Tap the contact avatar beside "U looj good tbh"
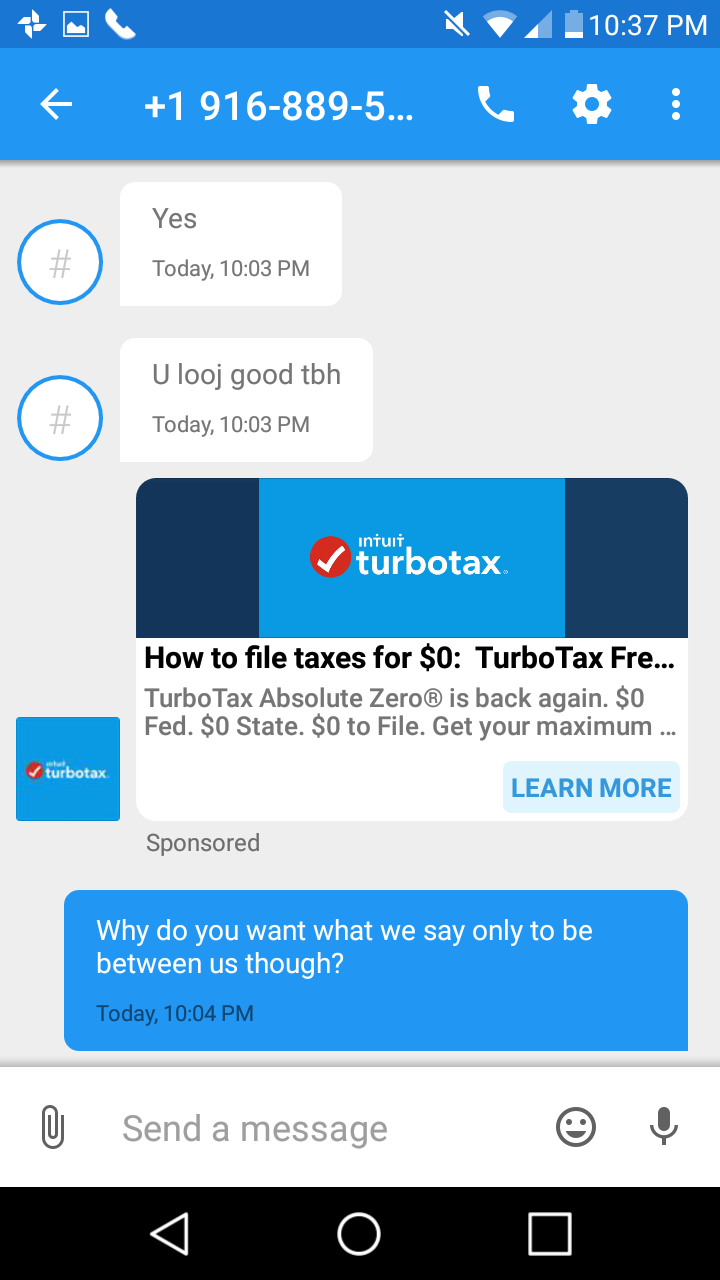This screenshot has width=720, height=1280. [x=60, y=418]
